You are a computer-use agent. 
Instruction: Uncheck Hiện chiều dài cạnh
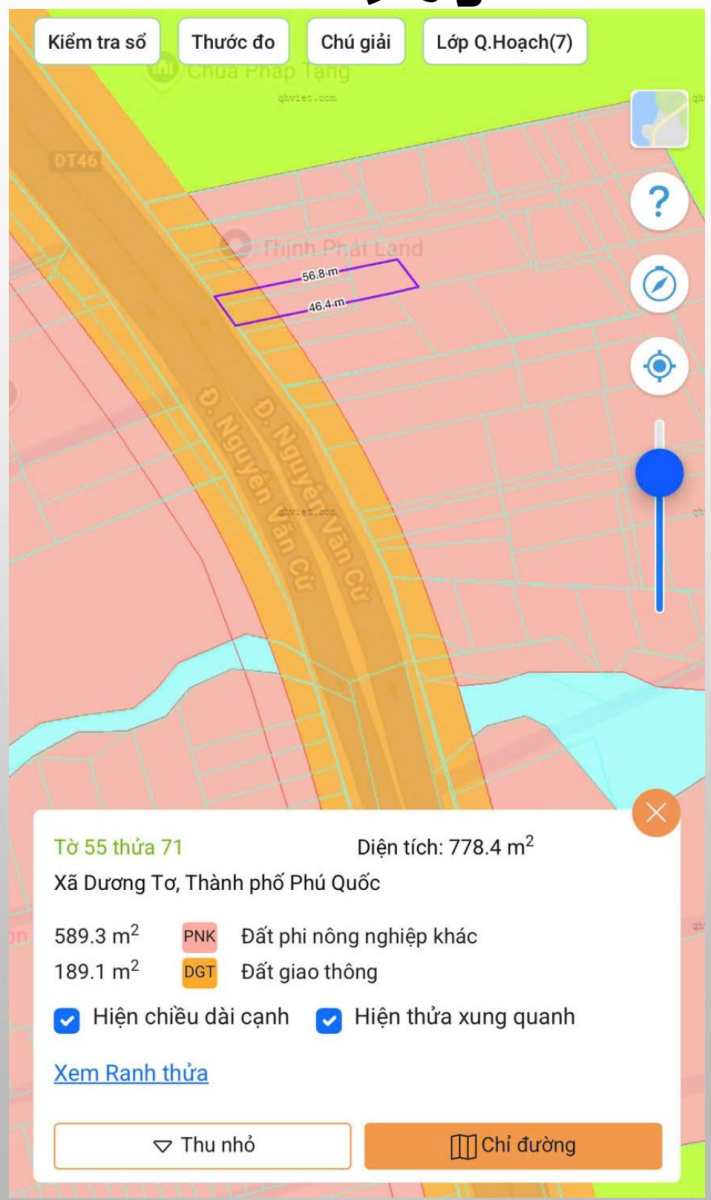click(67, 1020)
